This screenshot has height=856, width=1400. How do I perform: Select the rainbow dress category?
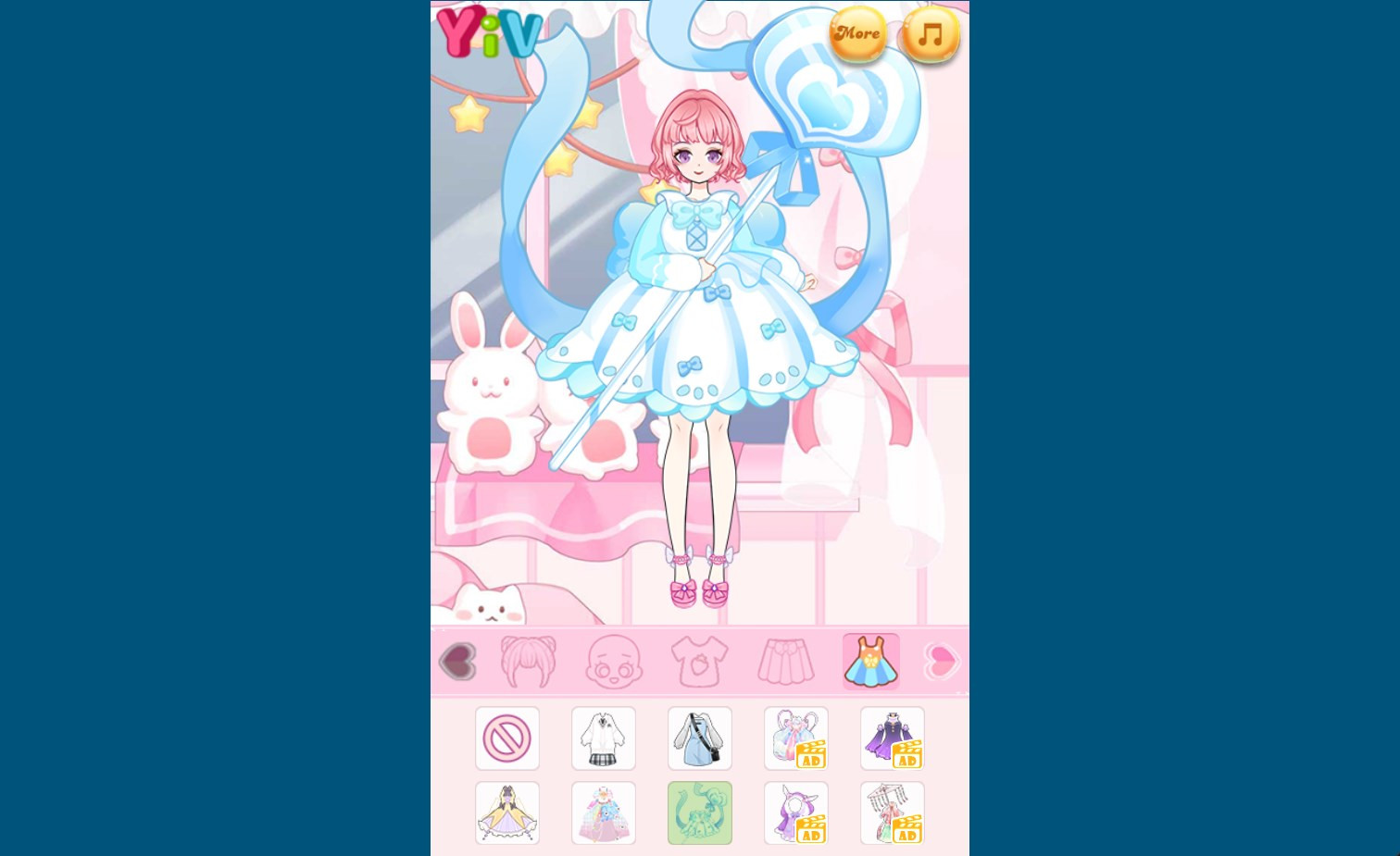tap(870, 662)
